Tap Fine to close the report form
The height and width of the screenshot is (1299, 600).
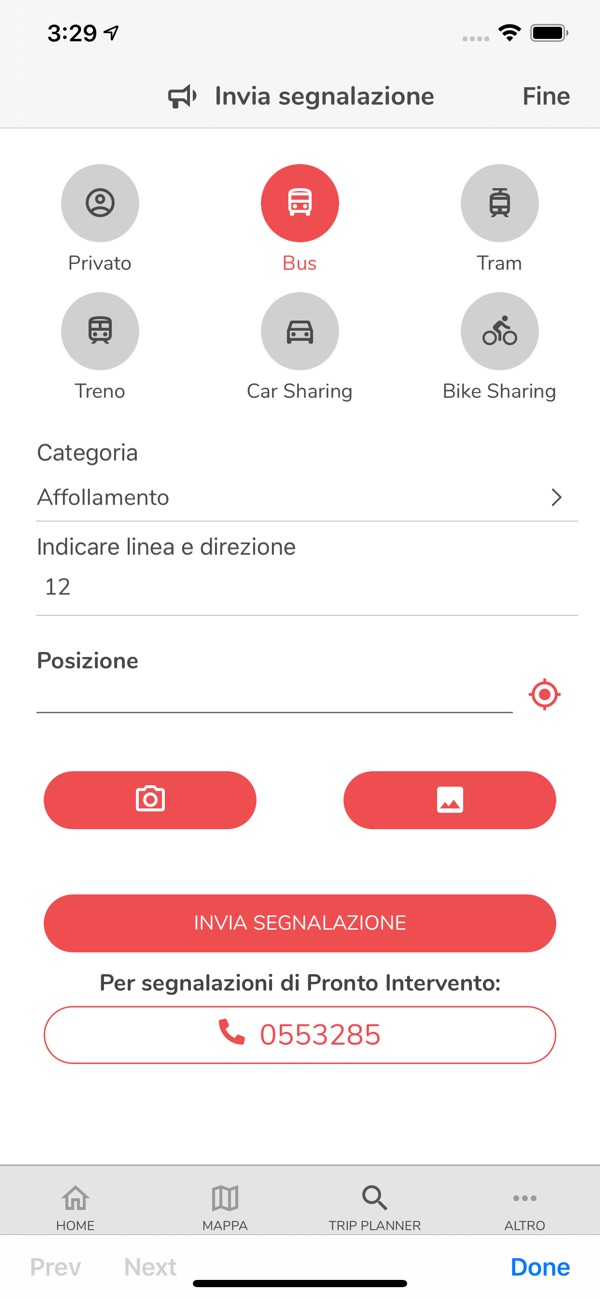pyautogui.click(x=546, y=96)
